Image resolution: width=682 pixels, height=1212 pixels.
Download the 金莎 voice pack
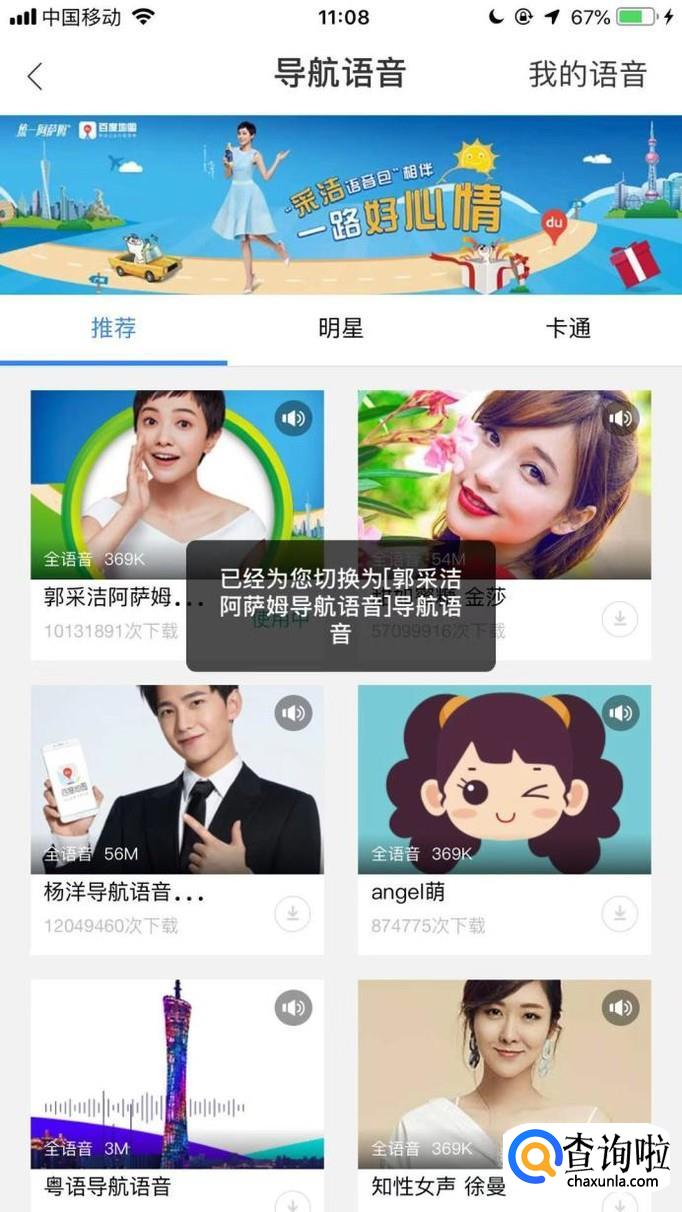[x=620, y=619]
